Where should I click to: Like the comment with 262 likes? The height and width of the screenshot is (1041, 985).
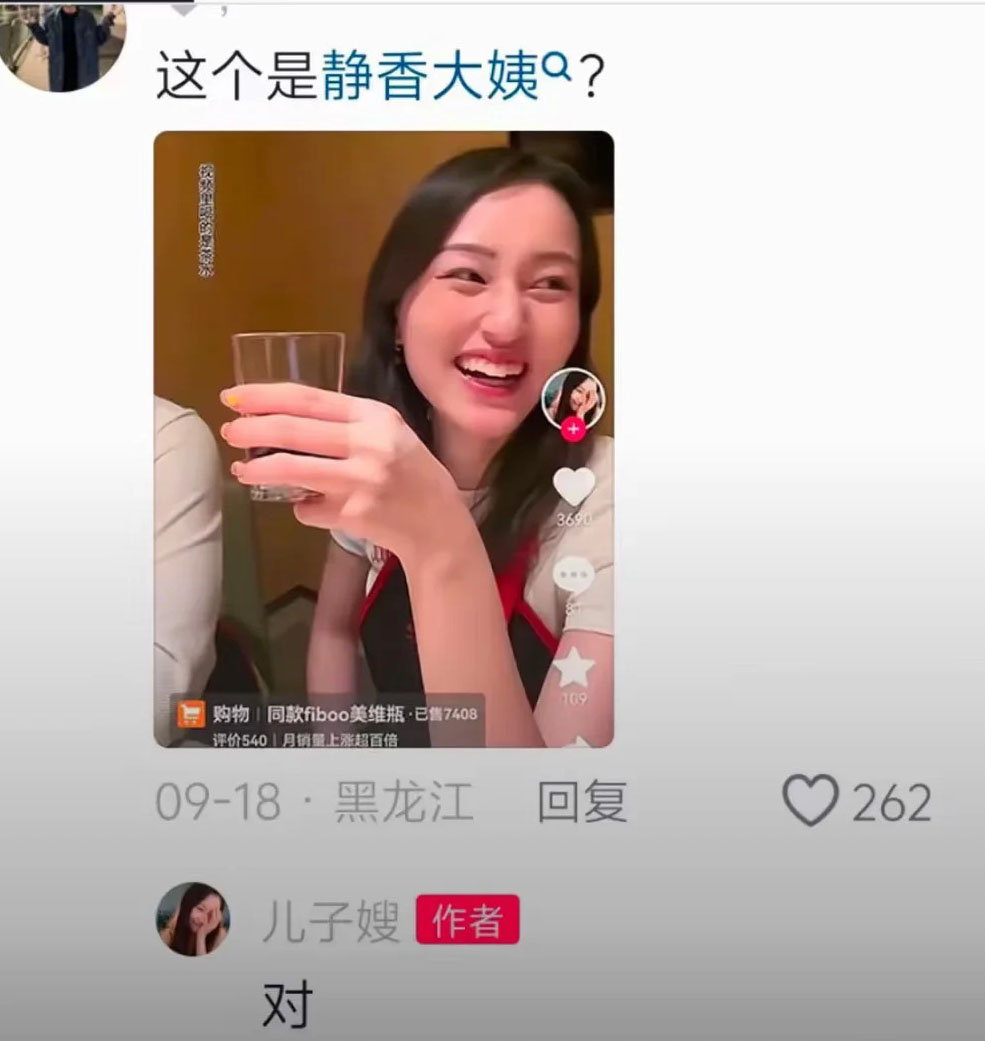(x=810, y=802)
